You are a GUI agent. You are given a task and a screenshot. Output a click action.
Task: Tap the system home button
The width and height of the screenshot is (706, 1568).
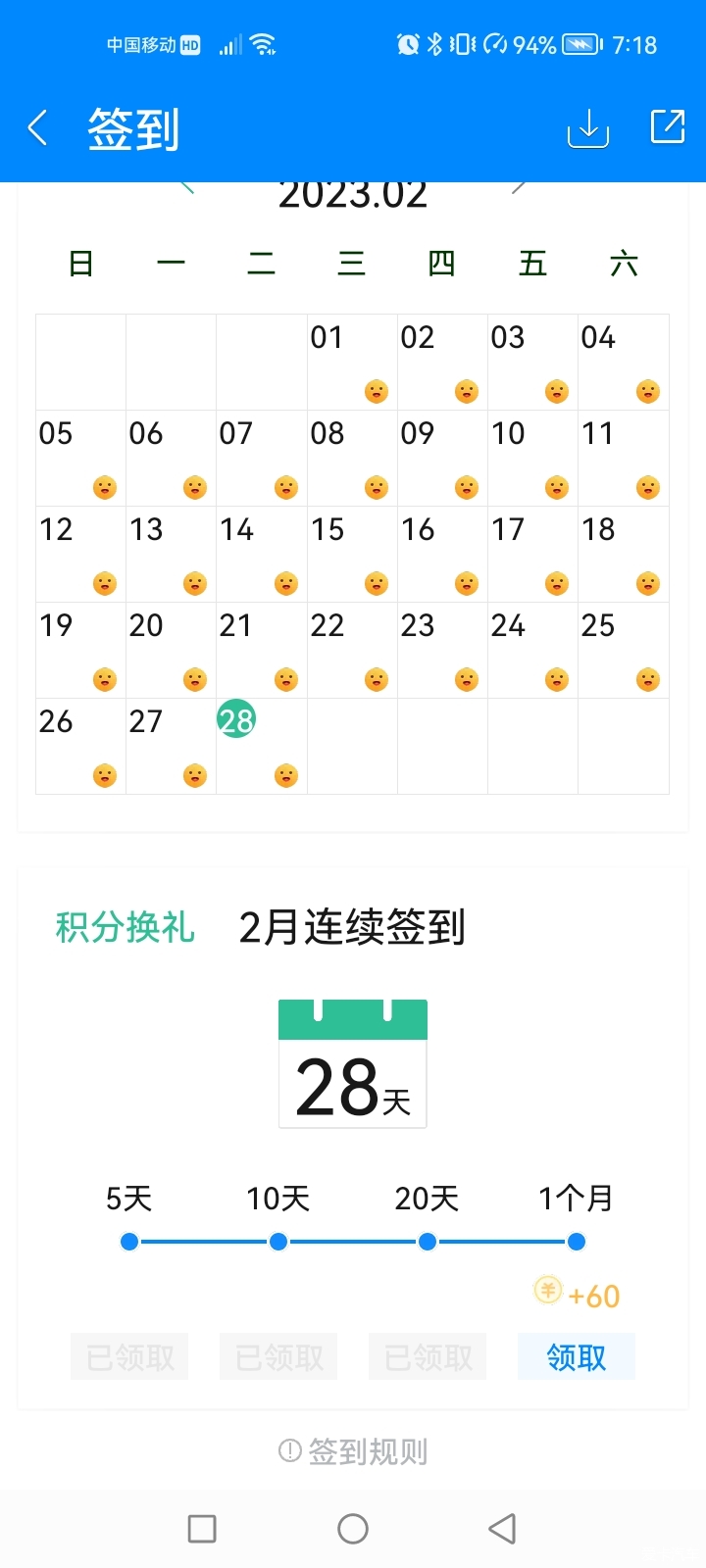coord(353,1529)
